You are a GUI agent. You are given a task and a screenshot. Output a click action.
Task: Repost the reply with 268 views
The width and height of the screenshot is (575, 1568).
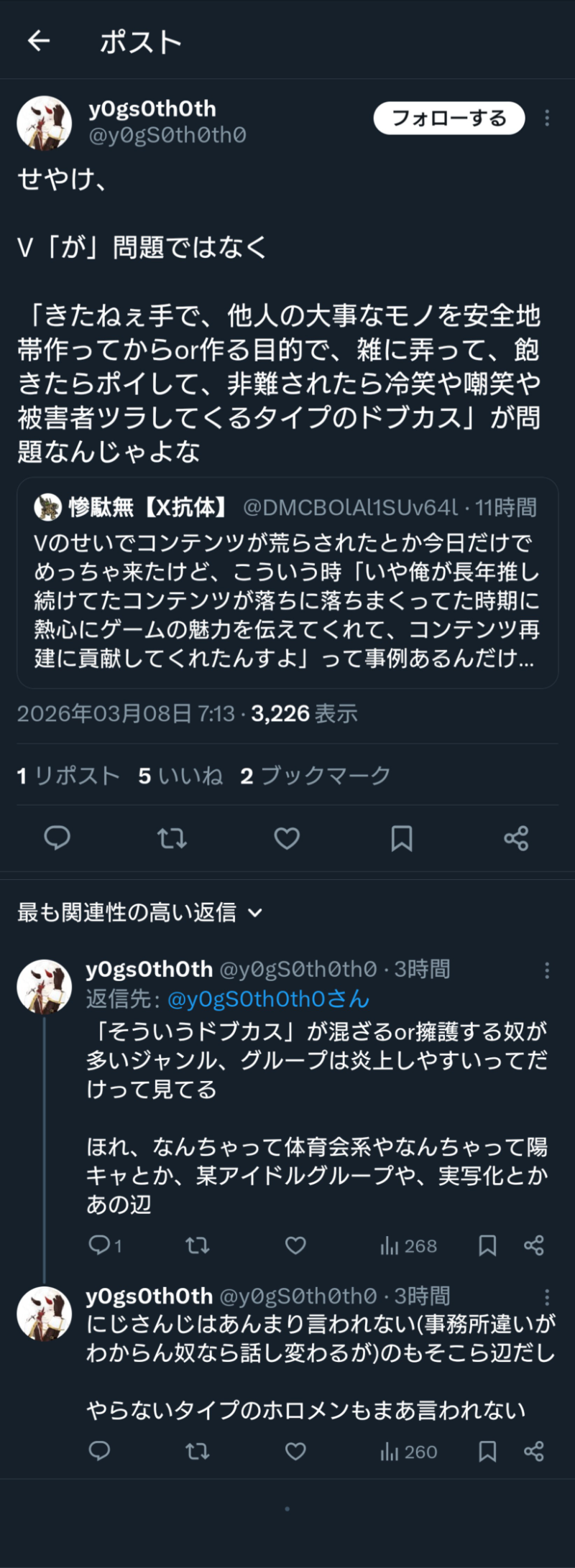pos(197,1245)
